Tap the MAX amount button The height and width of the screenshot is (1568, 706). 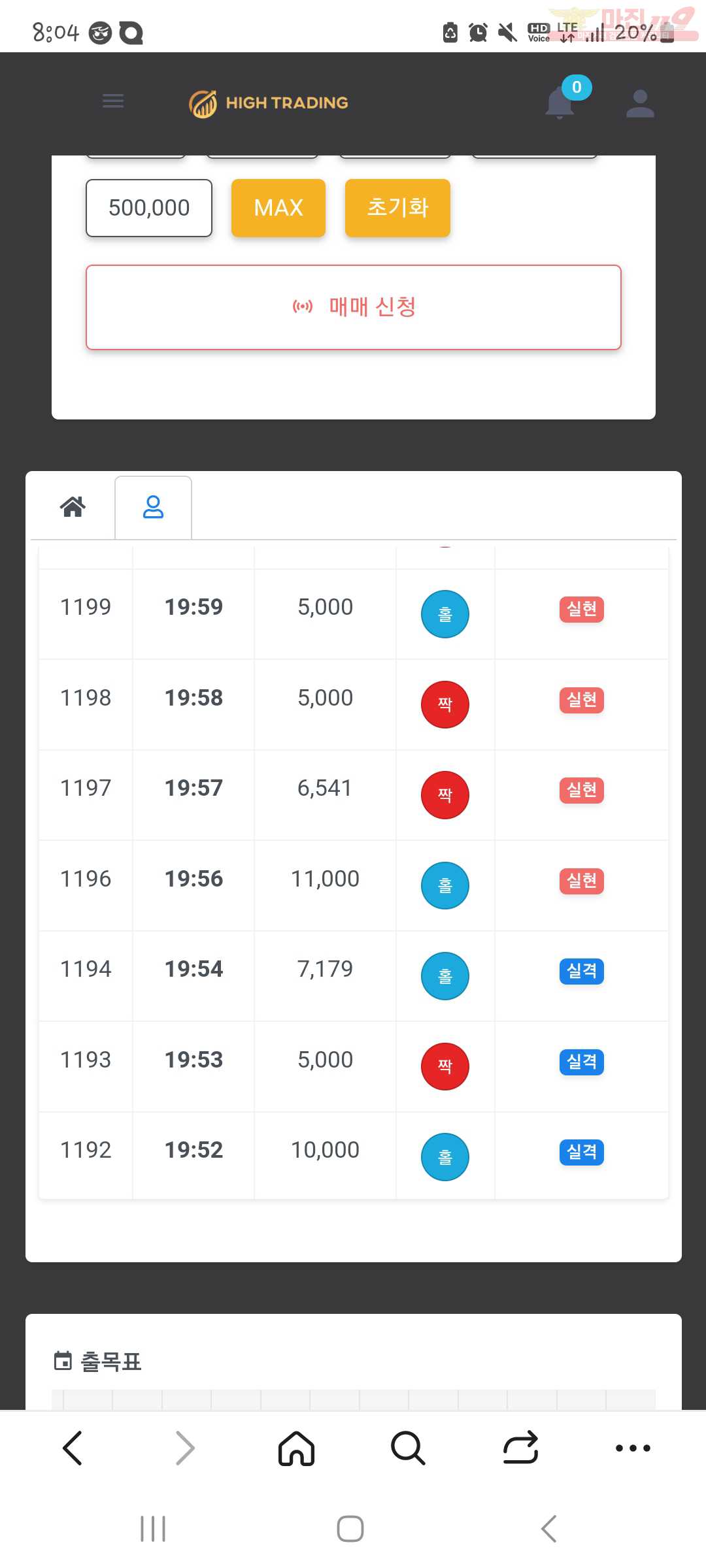278,208
